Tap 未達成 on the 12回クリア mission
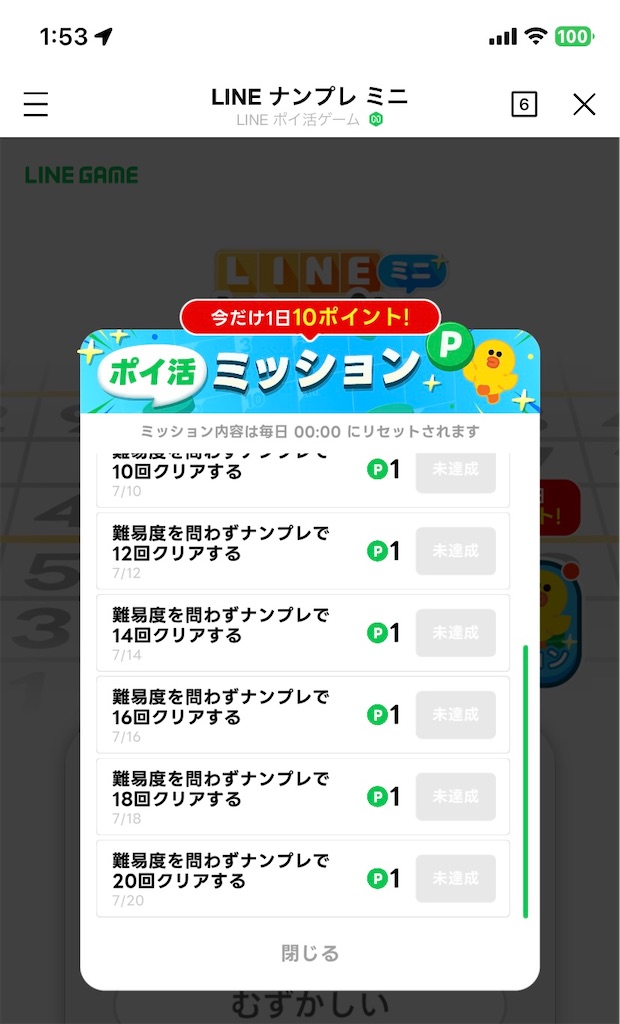 click(455, 551)
